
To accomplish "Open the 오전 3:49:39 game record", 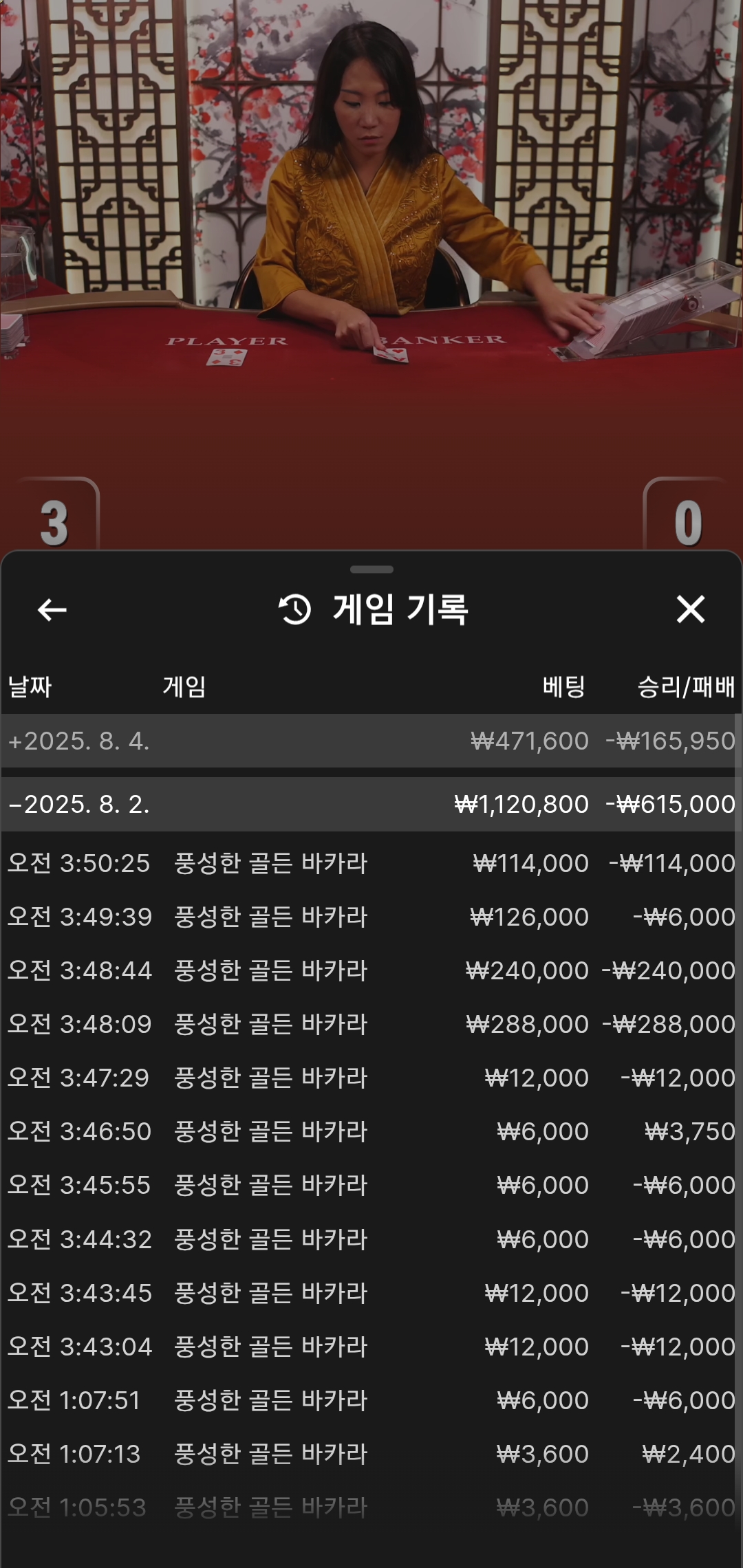I will [x=371, y=917].
